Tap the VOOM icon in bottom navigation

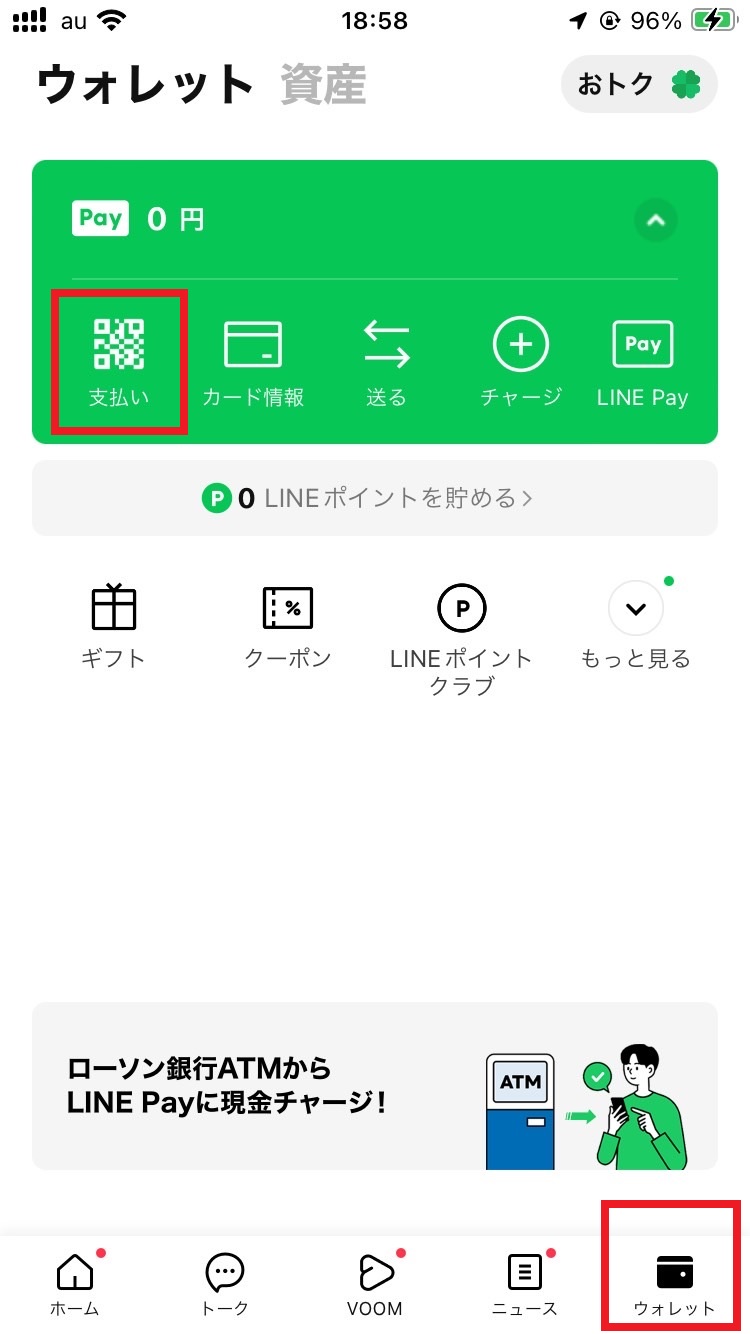(x=375, y=1280)
